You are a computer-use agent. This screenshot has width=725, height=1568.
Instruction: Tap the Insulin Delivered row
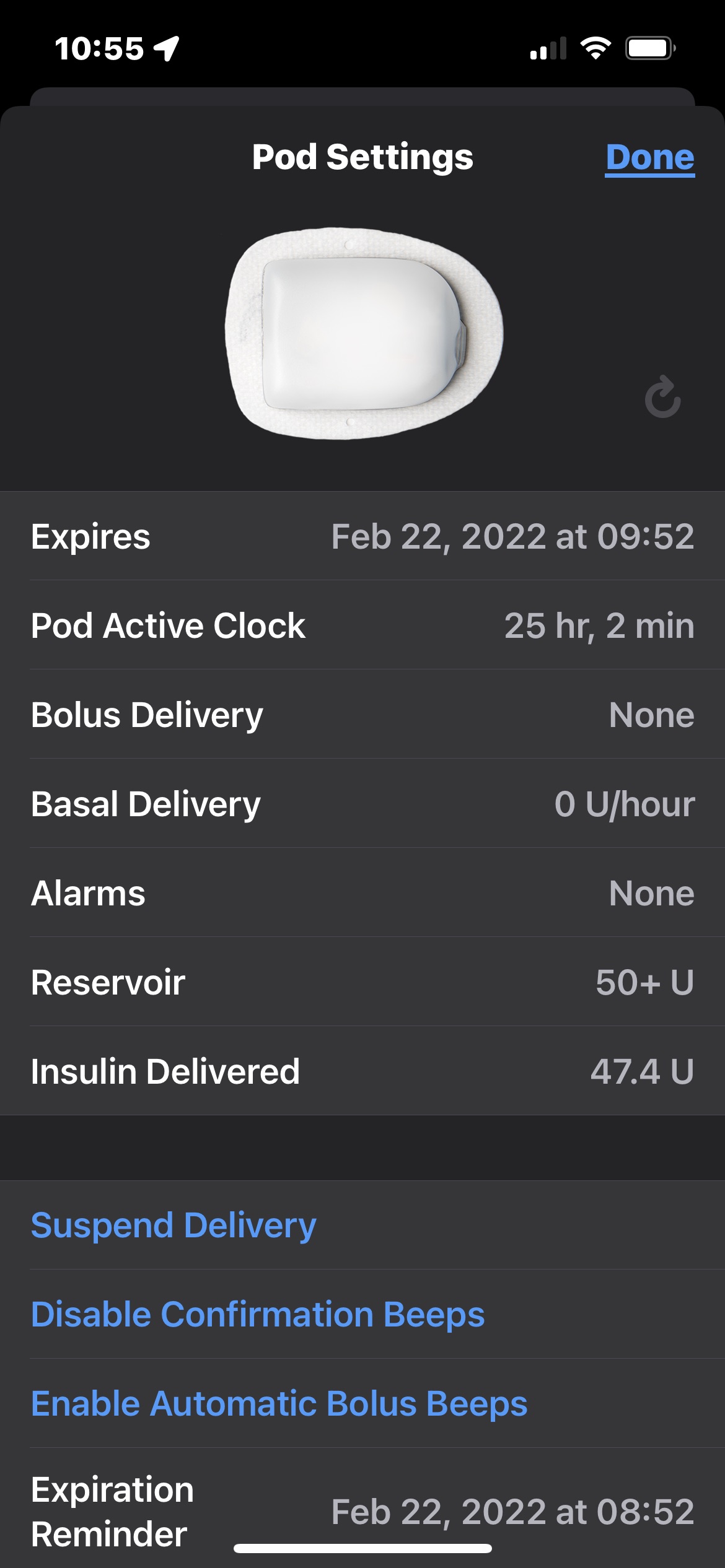pyautogui.click(x=362, y=1071)
